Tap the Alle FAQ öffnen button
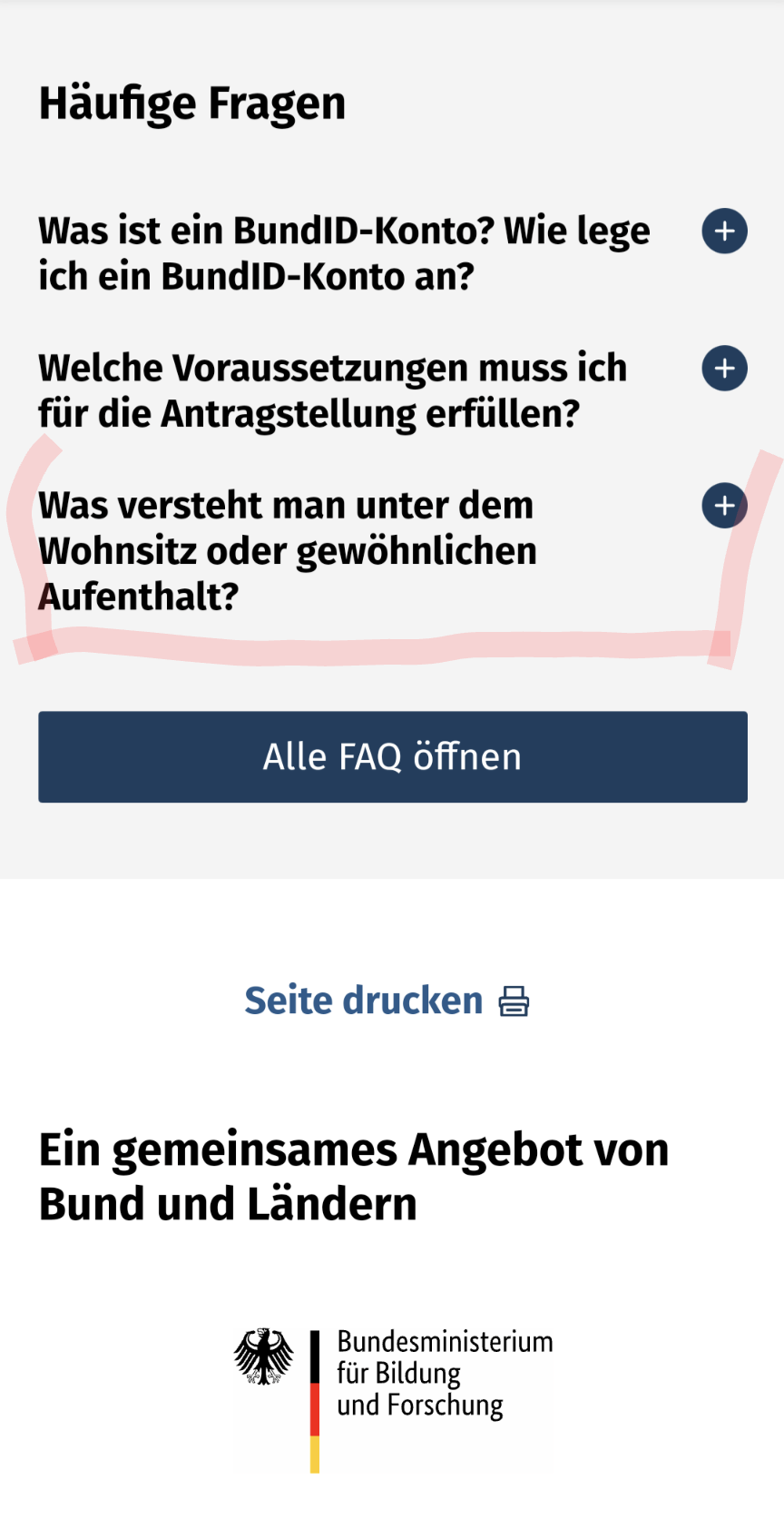The height and width of the screenshot is (1519, 784). click(x=393, y=756)
